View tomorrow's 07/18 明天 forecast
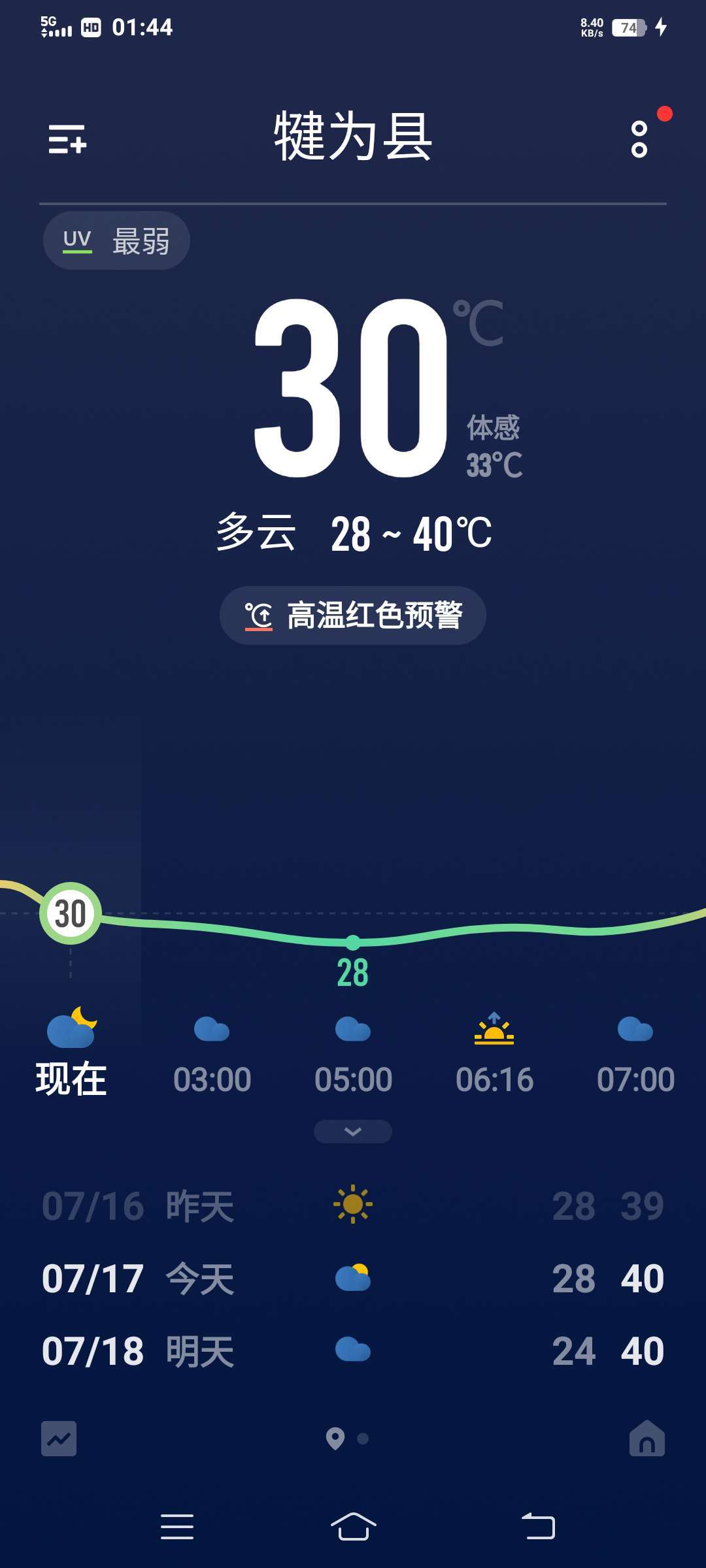The height and width of the screenshot is (1568, 706). tap(353, 1351)
